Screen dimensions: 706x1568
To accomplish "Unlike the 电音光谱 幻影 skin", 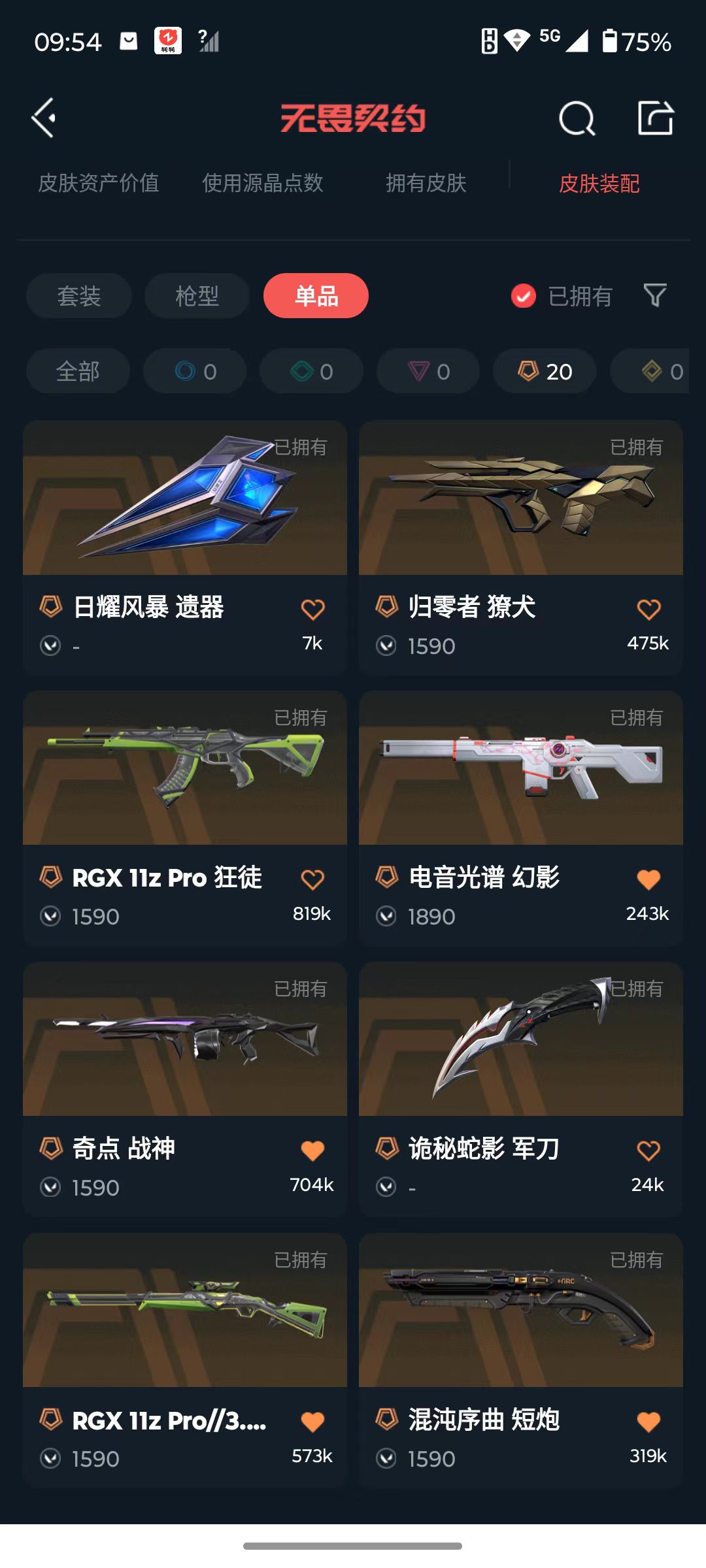I will click(648, 879).
